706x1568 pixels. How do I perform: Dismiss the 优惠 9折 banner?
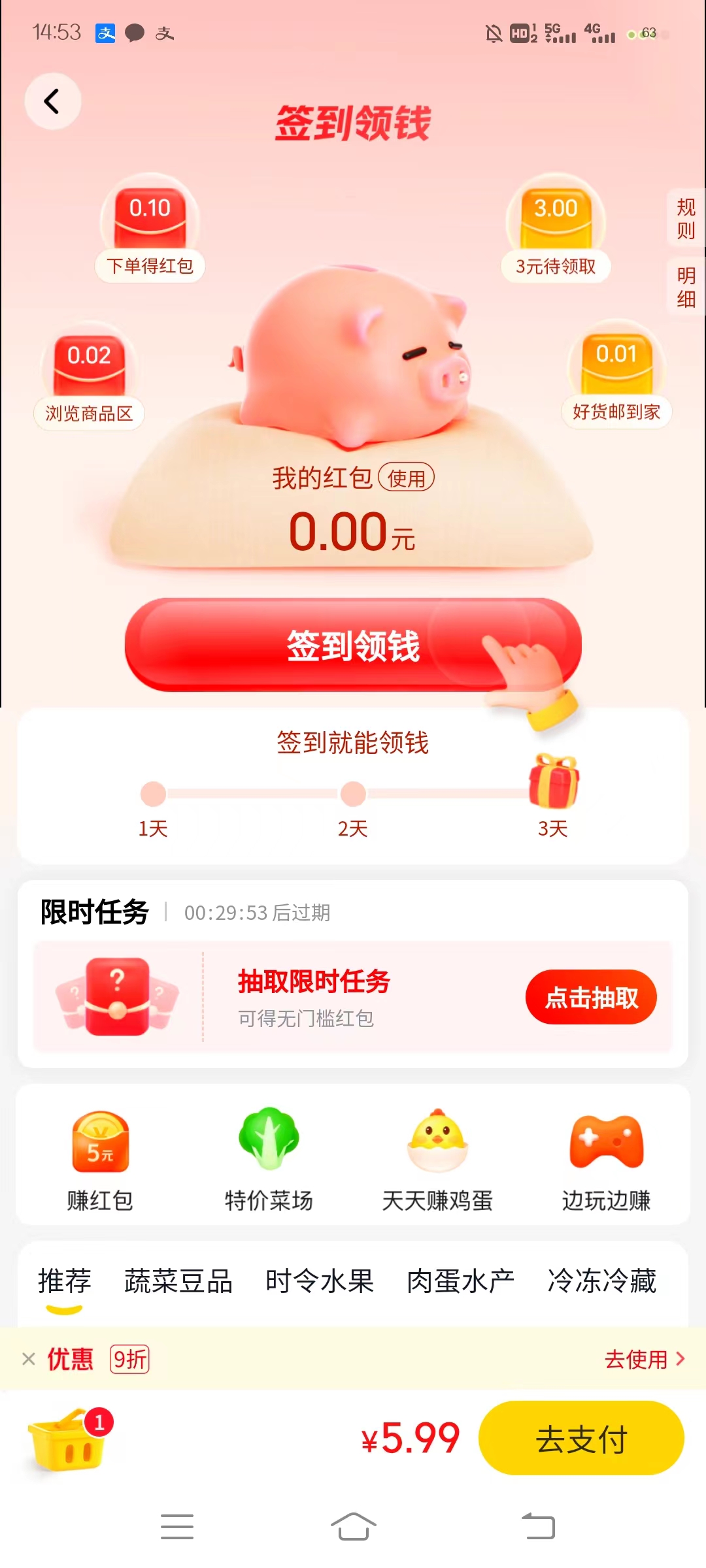click(29, 1360)
